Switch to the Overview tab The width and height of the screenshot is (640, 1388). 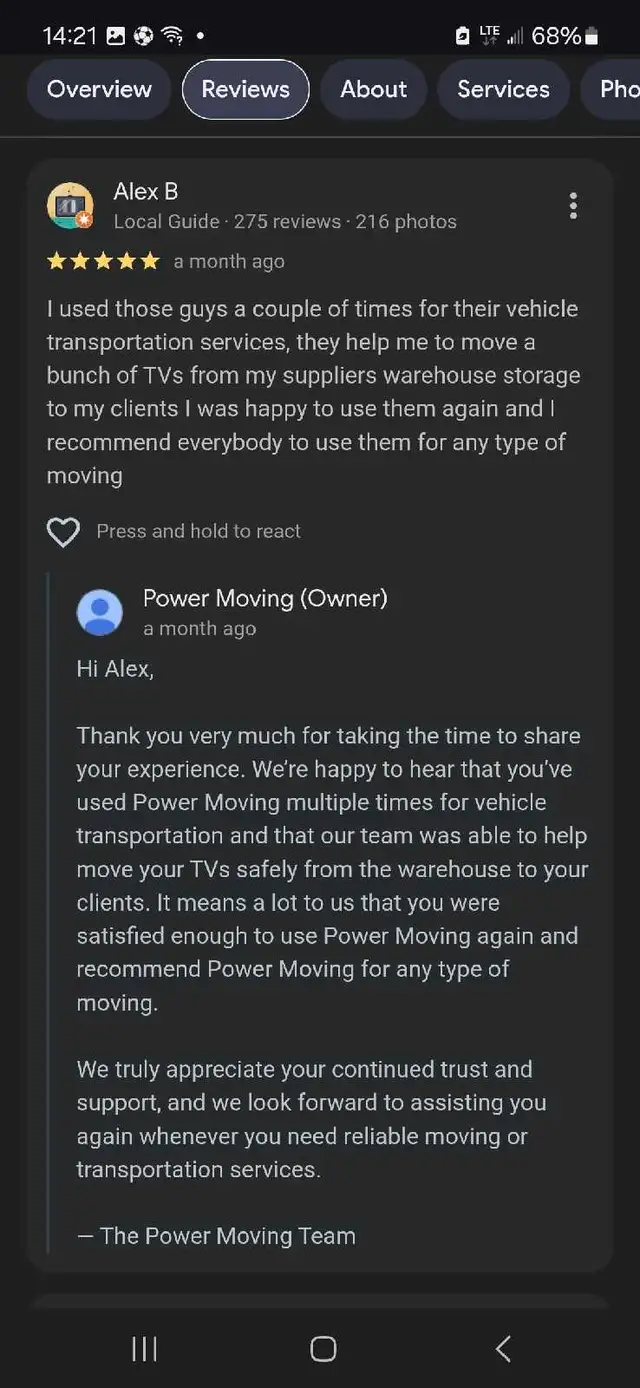tap(99, 89)
